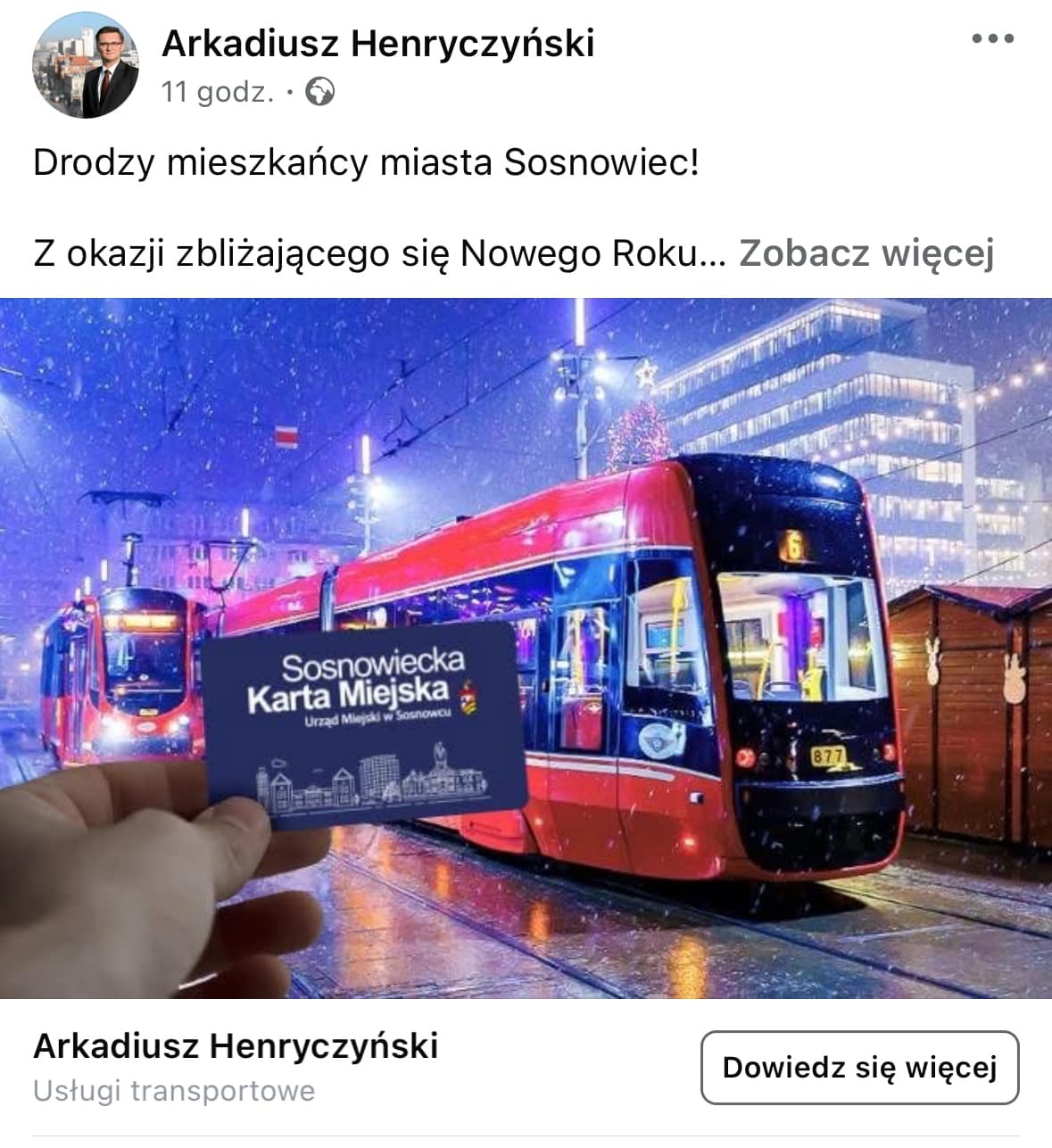Tap the Arkadiusz Henryczyński name at top

[x=377, y=43]
